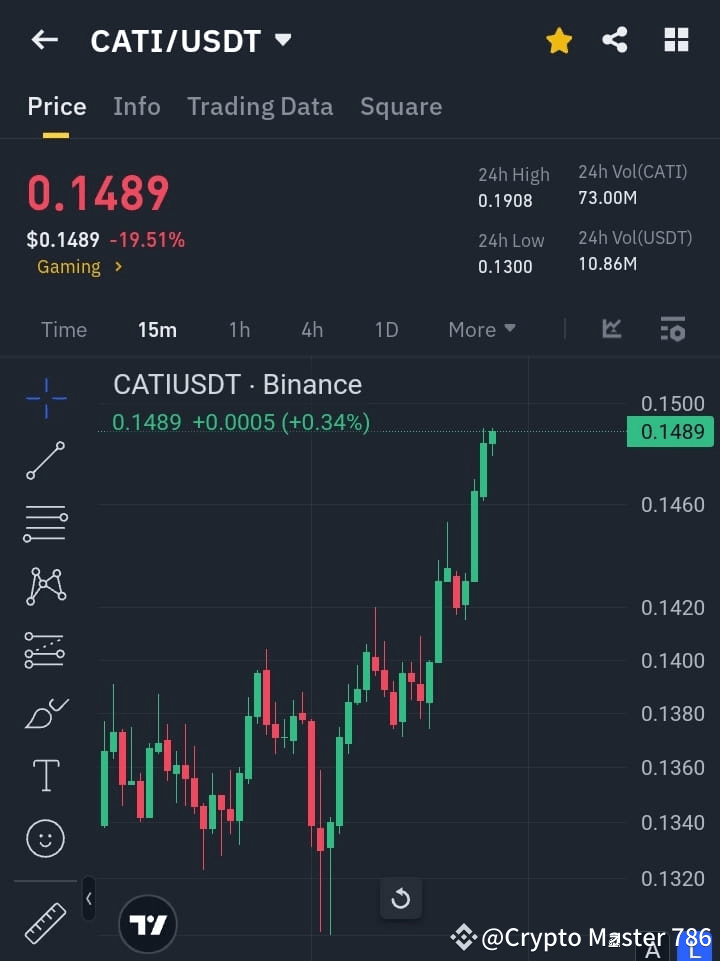Open the chart type selector icon
The width and height of the screenshot is (720, 961).
pyautogui.click(x=610, y=329)
